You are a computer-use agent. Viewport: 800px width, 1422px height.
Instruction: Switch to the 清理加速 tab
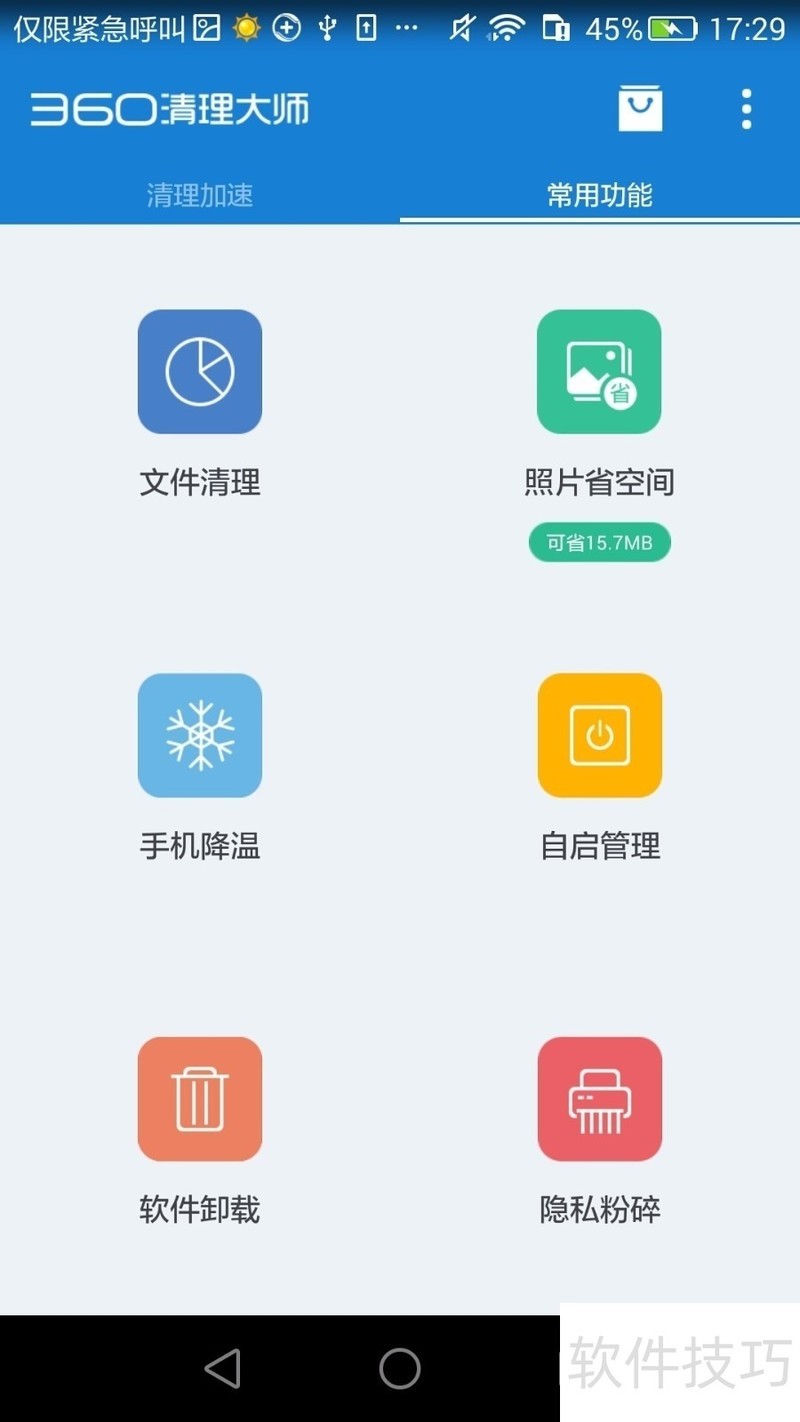pos(200,194)
